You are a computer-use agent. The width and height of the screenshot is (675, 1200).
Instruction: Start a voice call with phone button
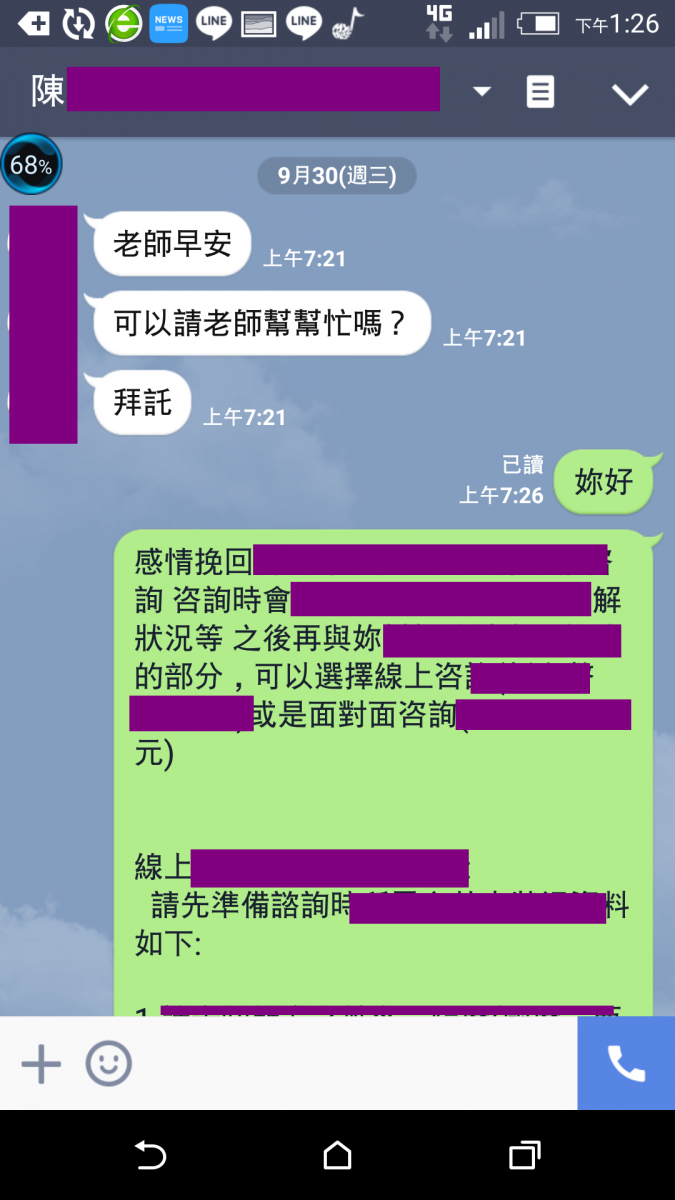pyautogui.click(x=626, y=1064)
